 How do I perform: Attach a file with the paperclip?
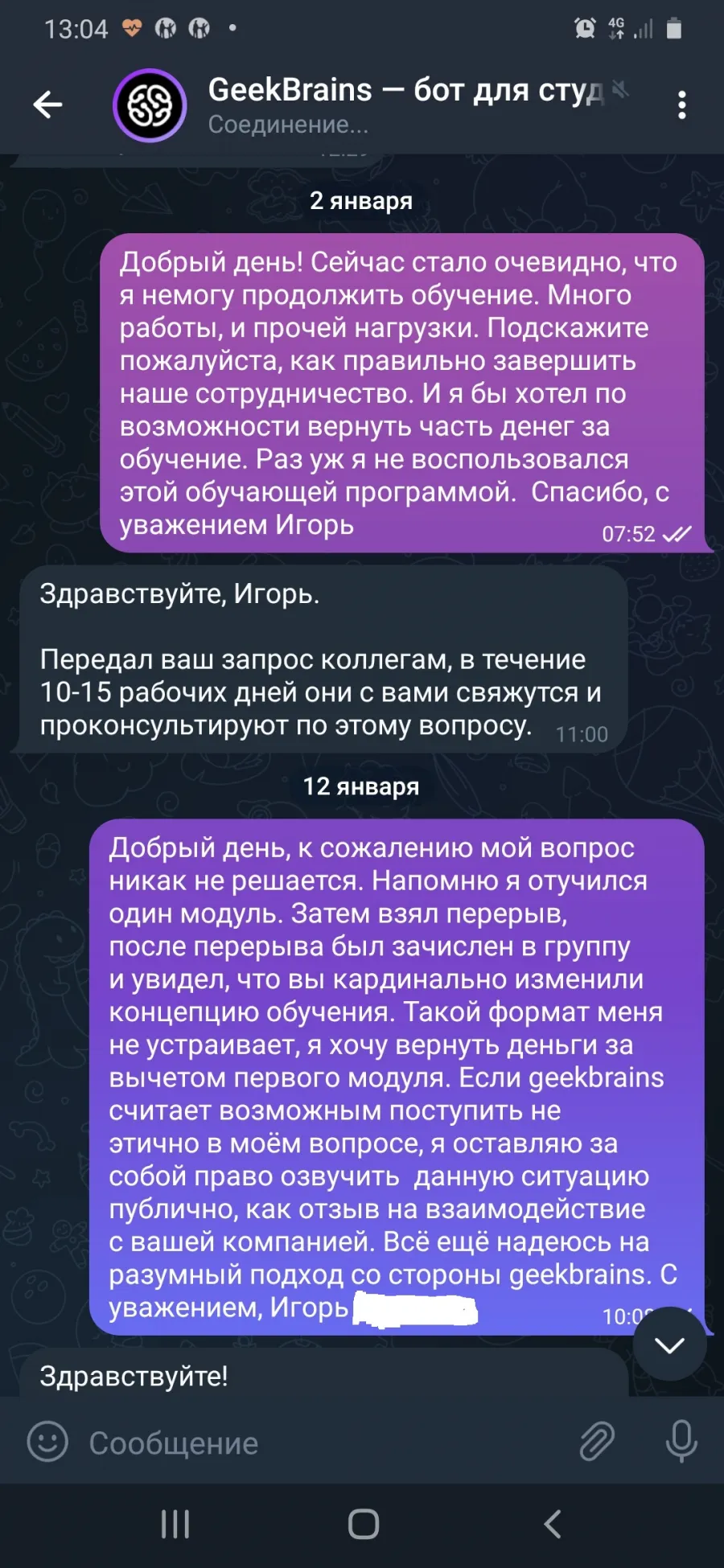point(597,1441)
